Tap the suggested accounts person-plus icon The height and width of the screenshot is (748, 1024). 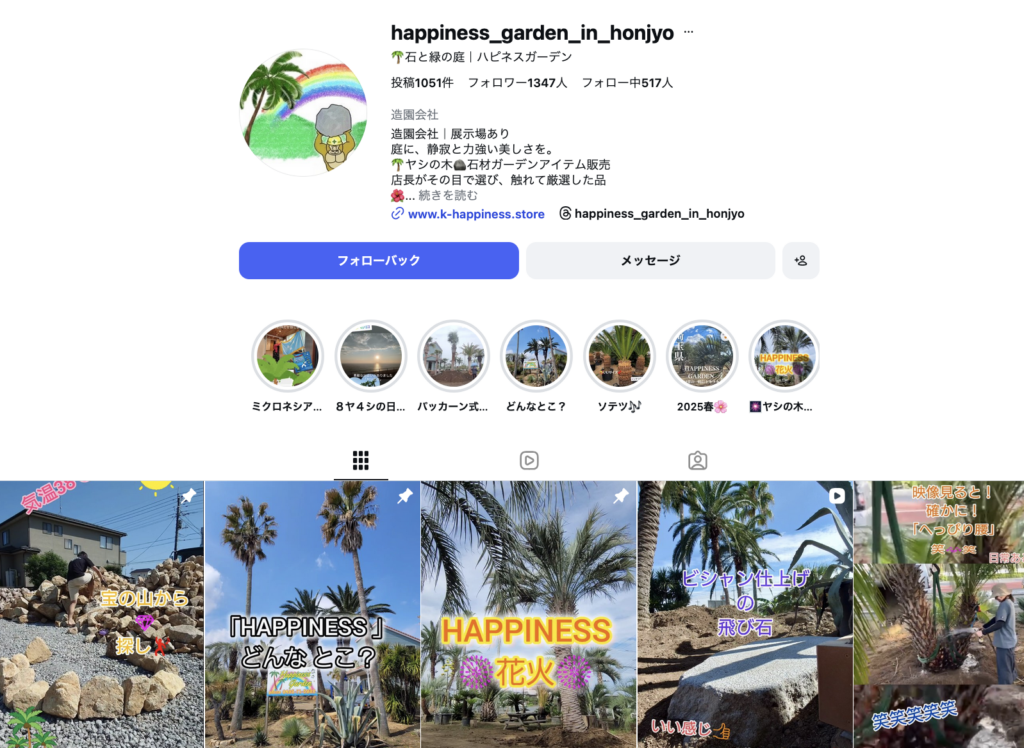(x=800, y=260)
